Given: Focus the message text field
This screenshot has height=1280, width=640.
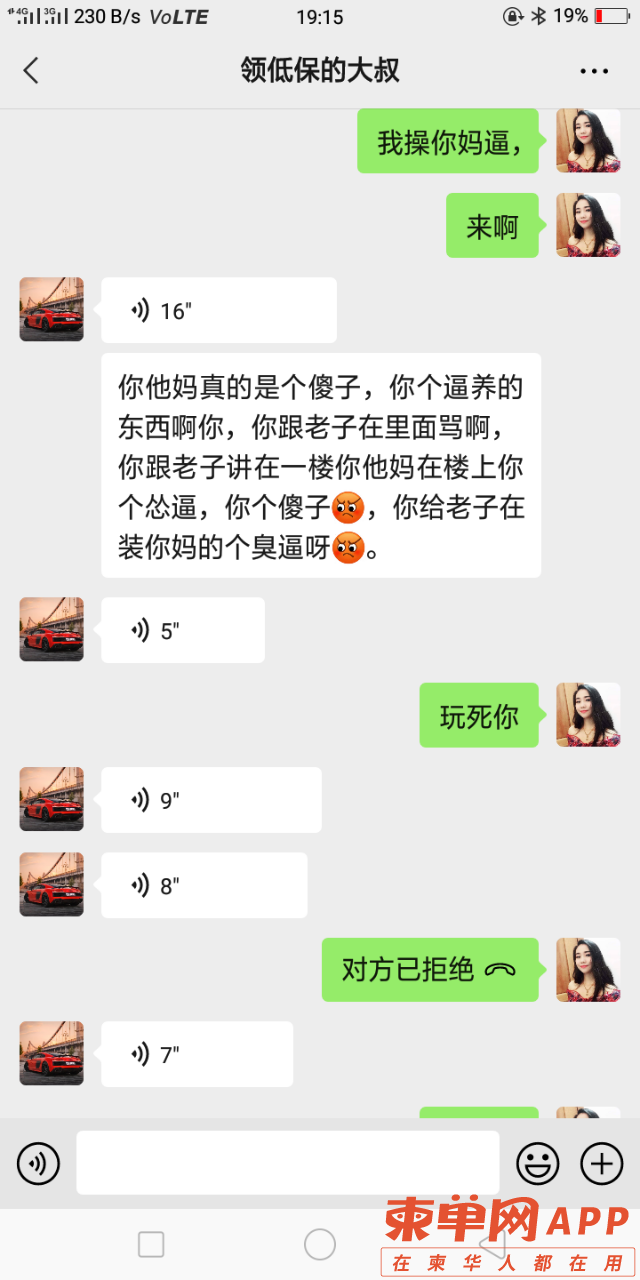Looking at the screenshot, I should click(287, 1163).
